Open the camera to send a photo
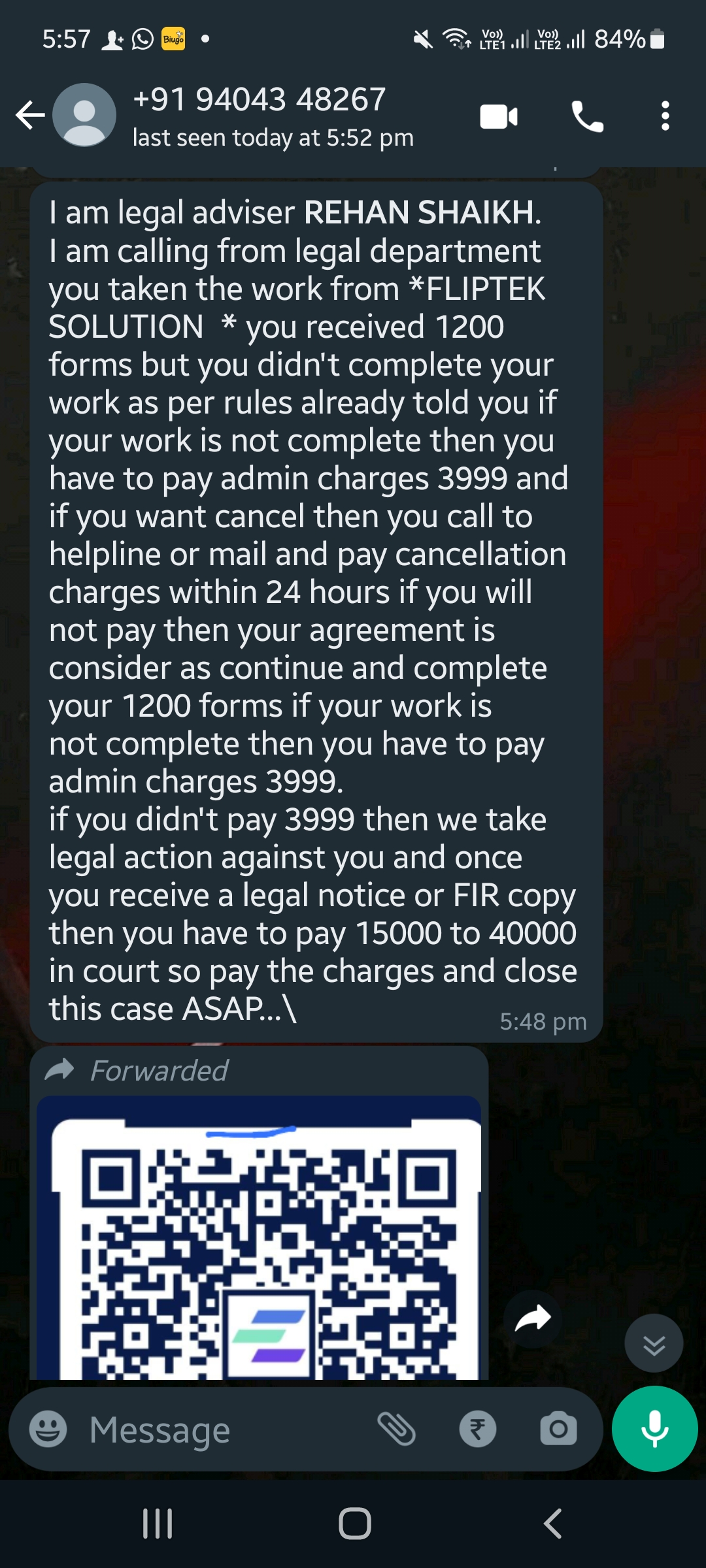 pos(558,1429)
